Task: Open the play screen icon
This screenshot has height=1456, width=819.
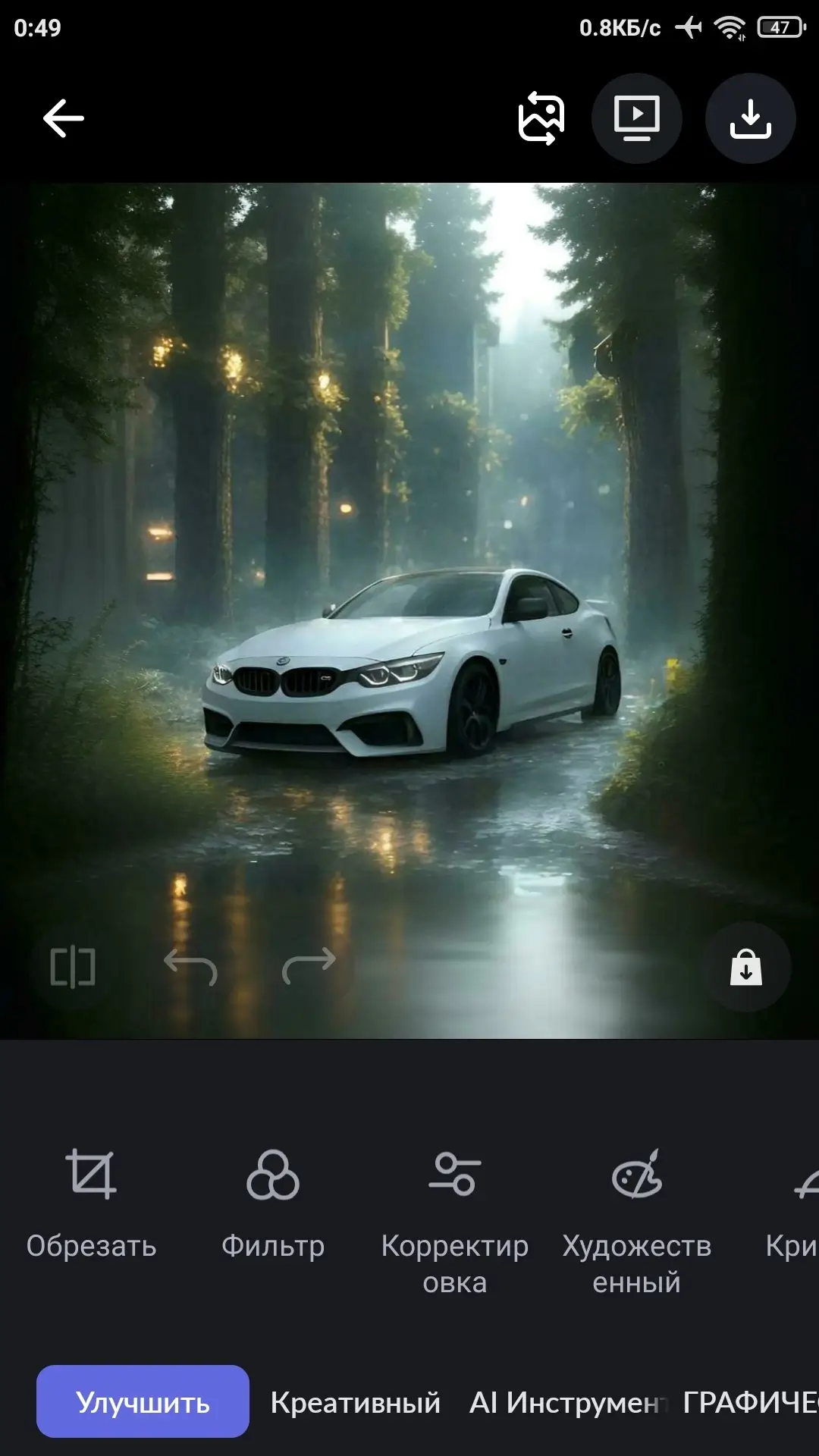Action: pos(637,118)
